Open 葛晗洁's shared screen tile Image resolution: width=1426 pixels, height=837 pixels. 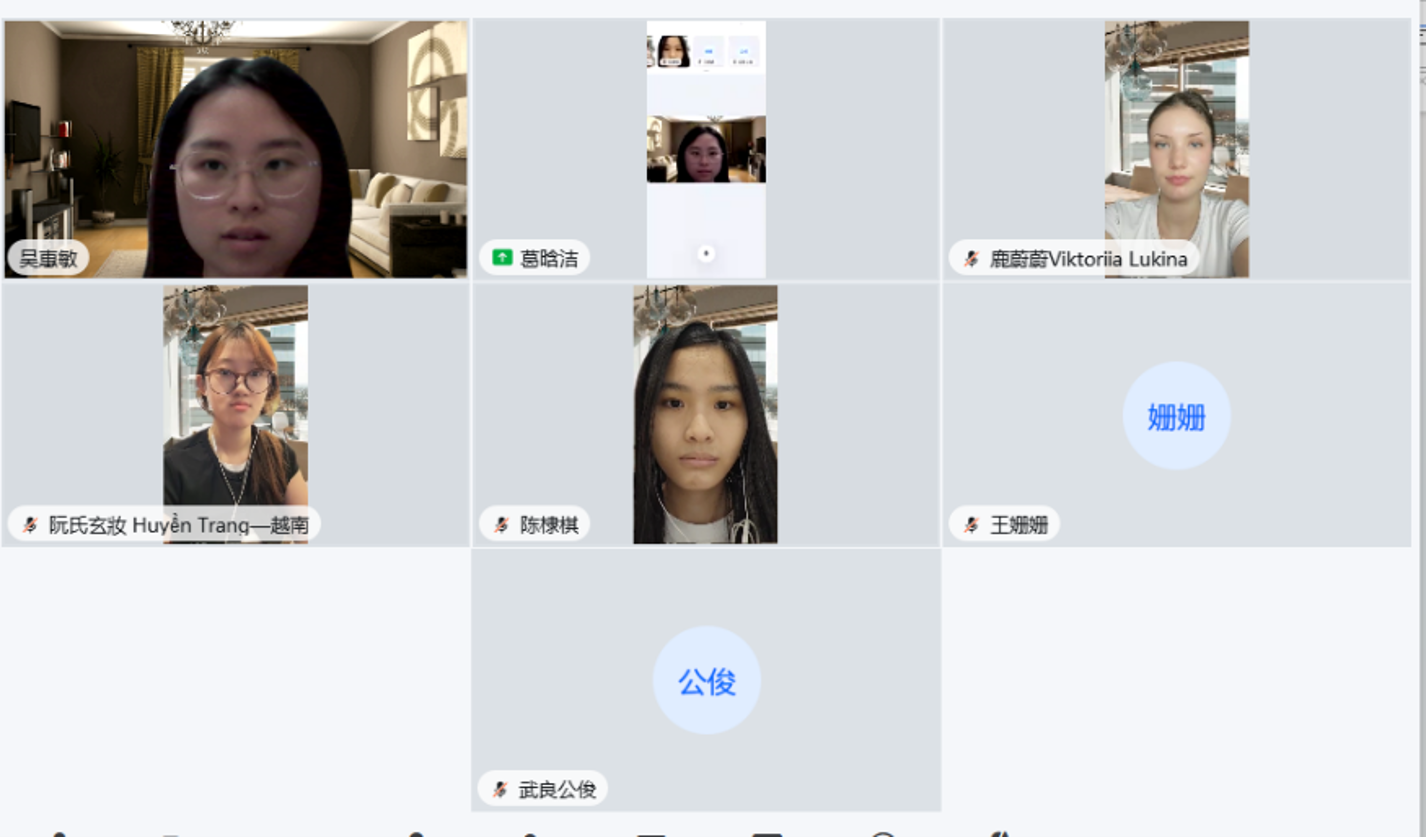point(706,148)
